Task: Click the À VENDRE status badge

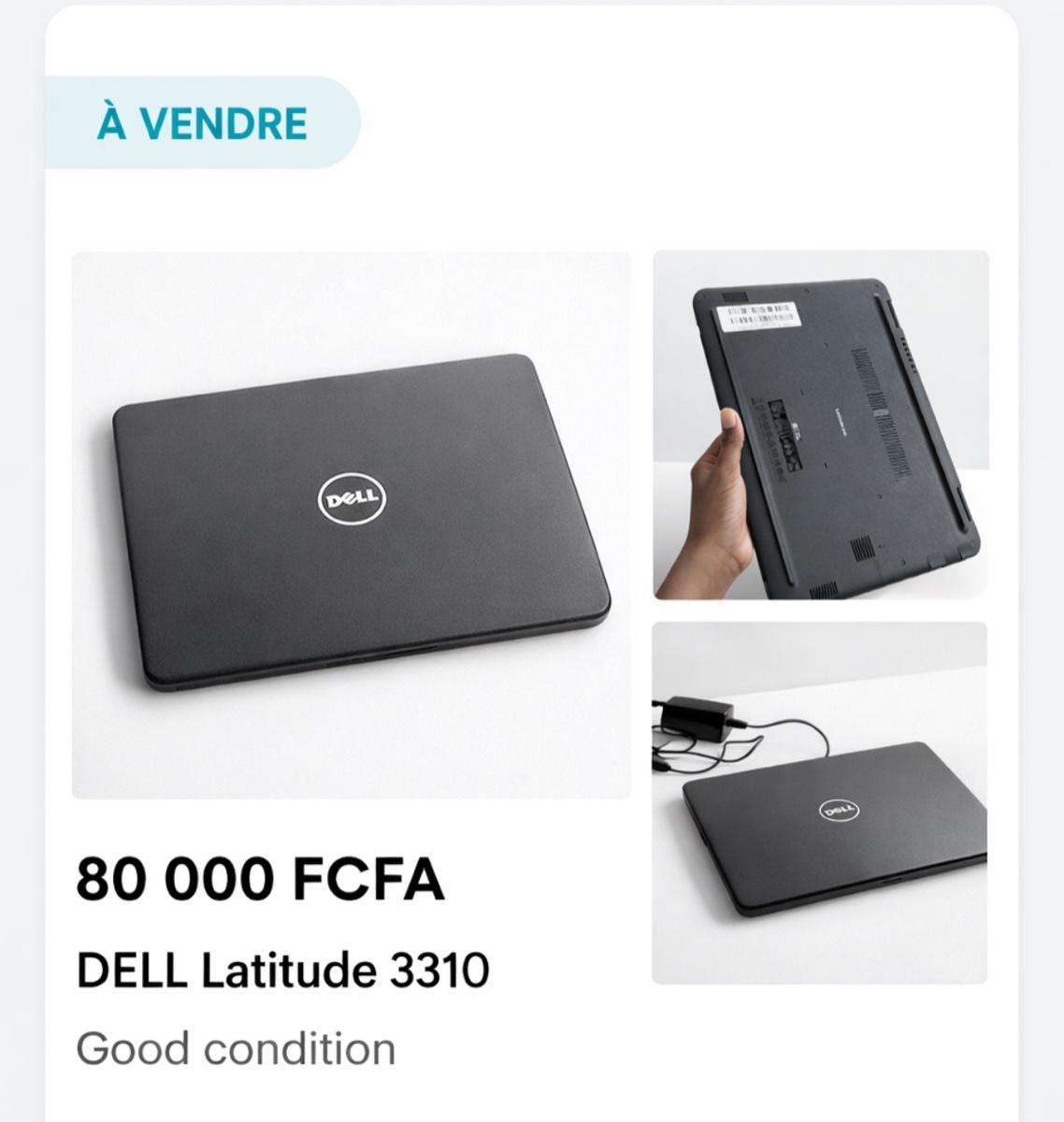Action: pos(201,120)
